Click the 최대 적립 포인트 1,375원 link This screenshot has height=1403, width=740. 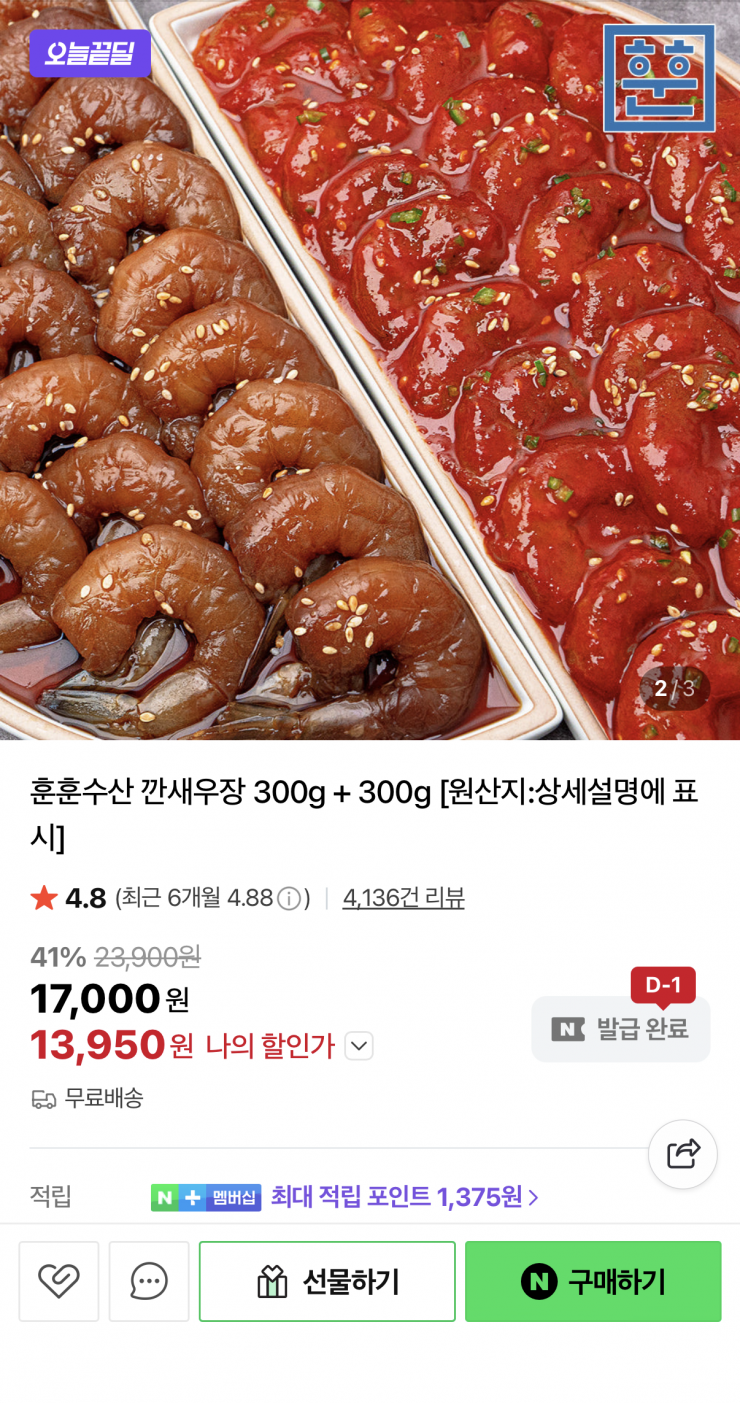(x=406, y=1197)
